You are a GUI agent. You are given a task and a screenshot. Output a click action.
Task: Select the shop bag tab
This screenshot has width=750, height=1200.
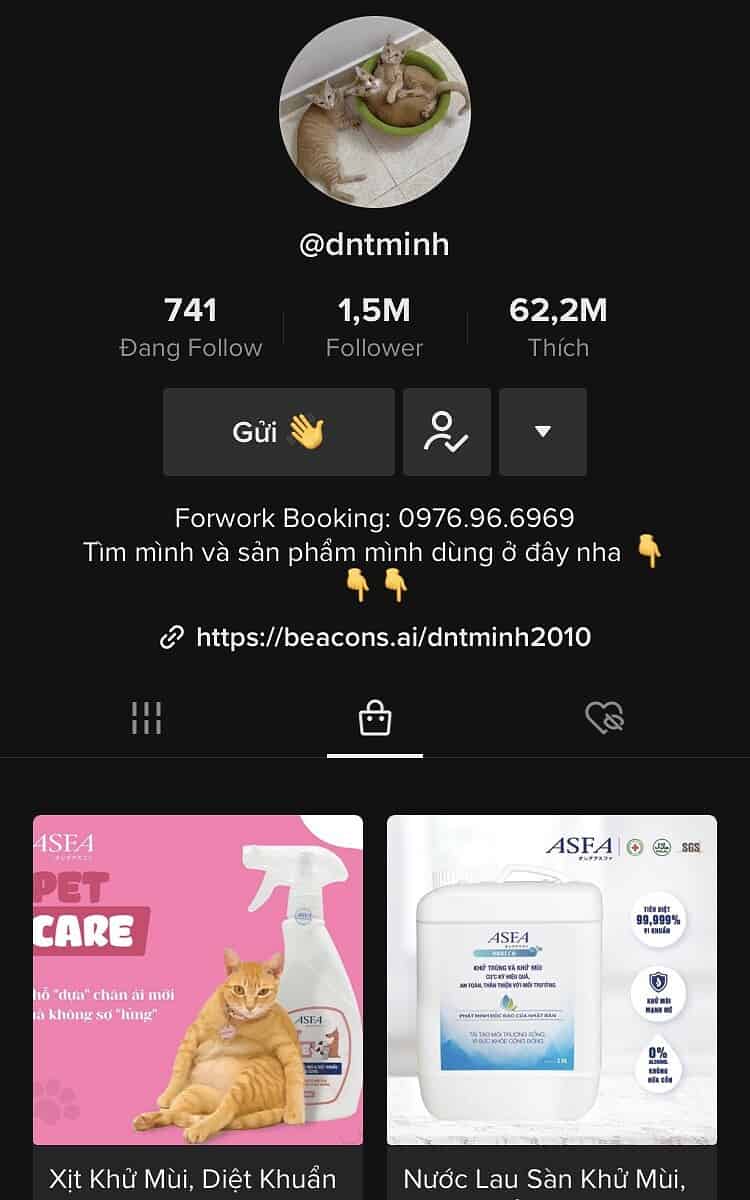click(x=375, y=718)
